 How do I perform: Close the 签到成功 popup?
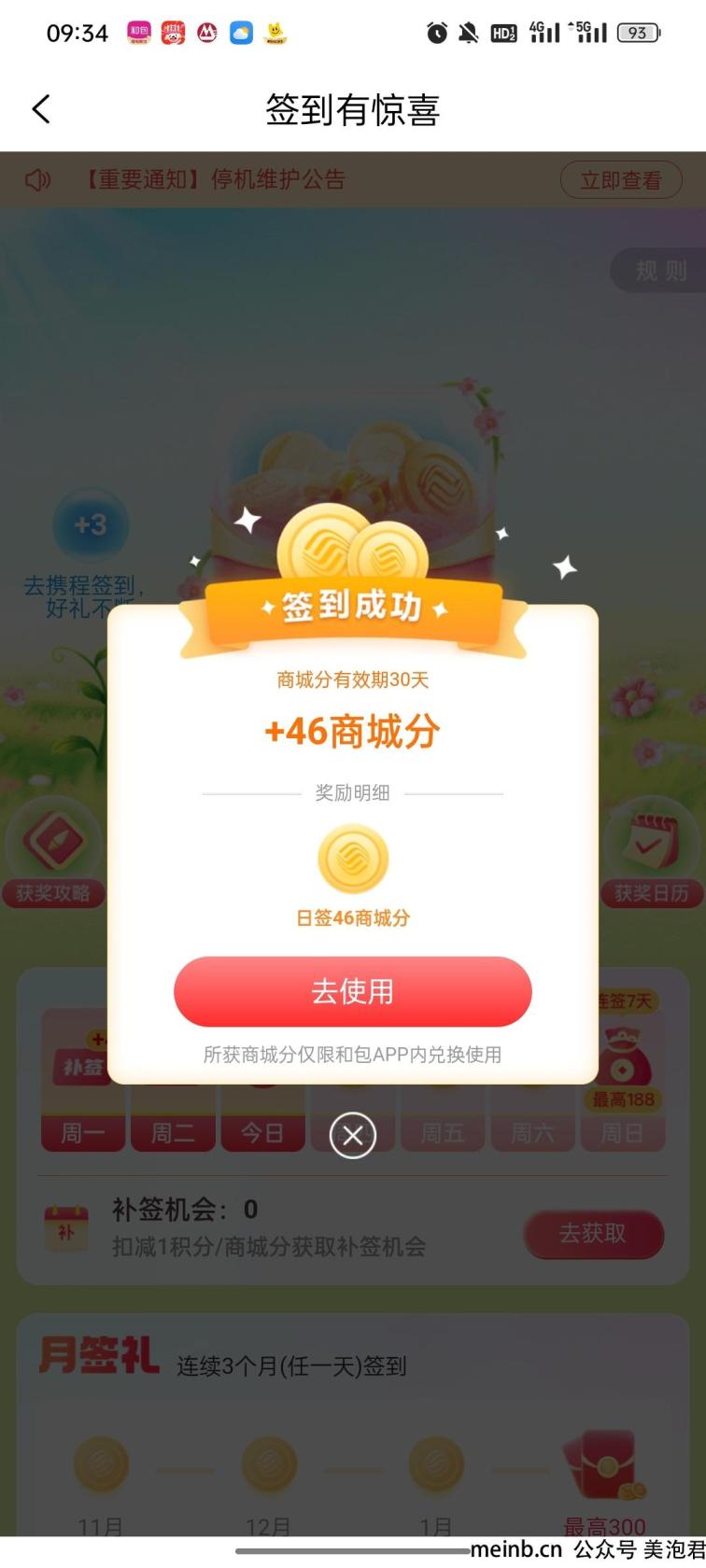(x=353, y=1135)
